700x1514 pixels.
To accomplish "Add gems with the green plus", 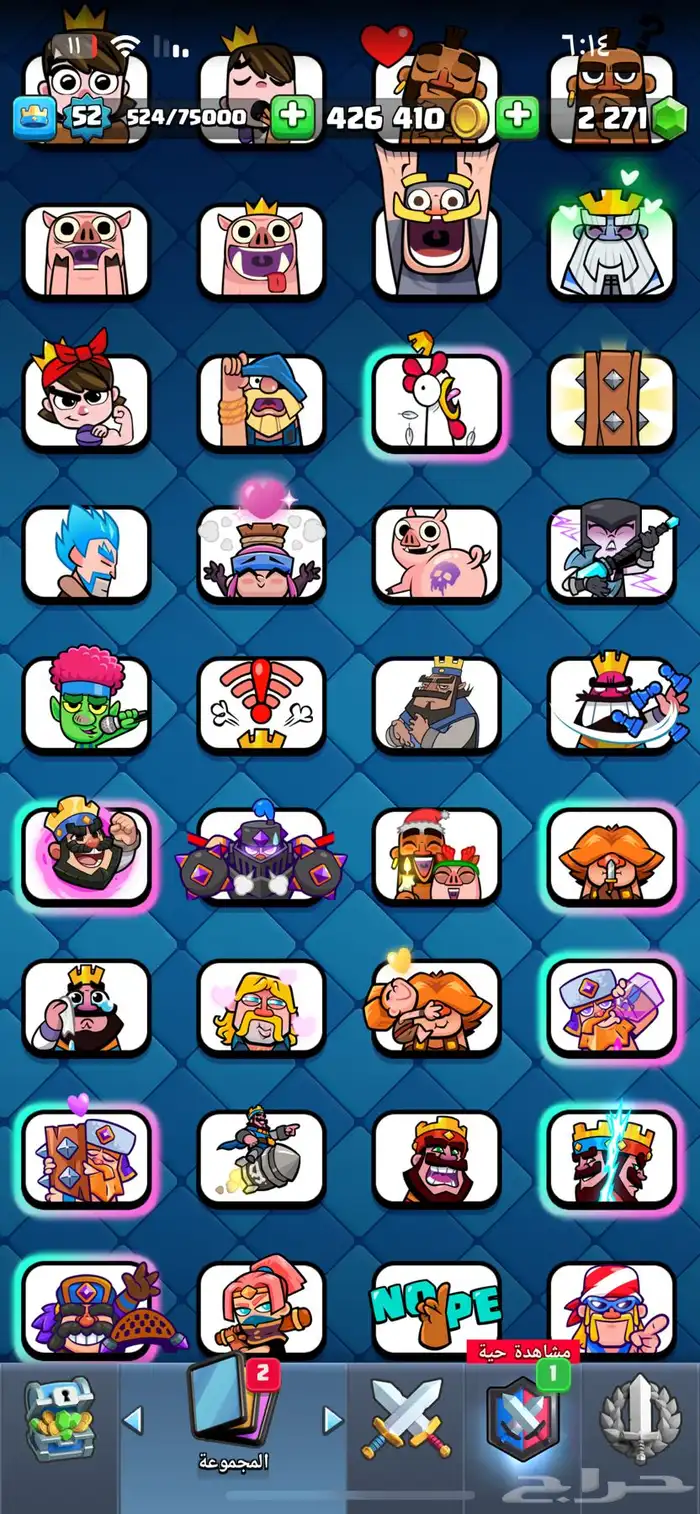I will point(517,118).
